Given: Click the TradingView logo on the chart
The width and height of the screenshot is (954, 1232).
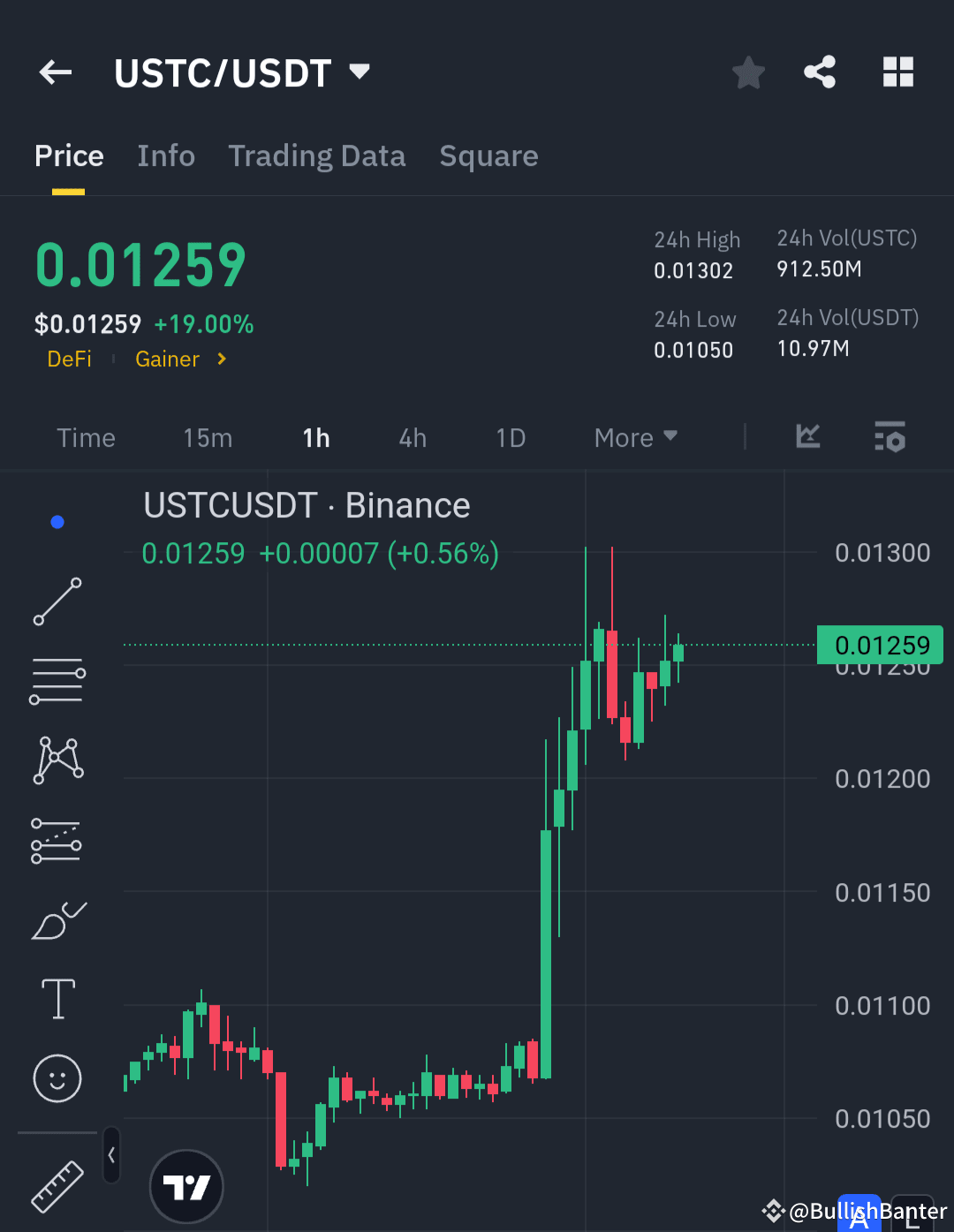Looking at the screenshot, I should tap(186, 1186).
